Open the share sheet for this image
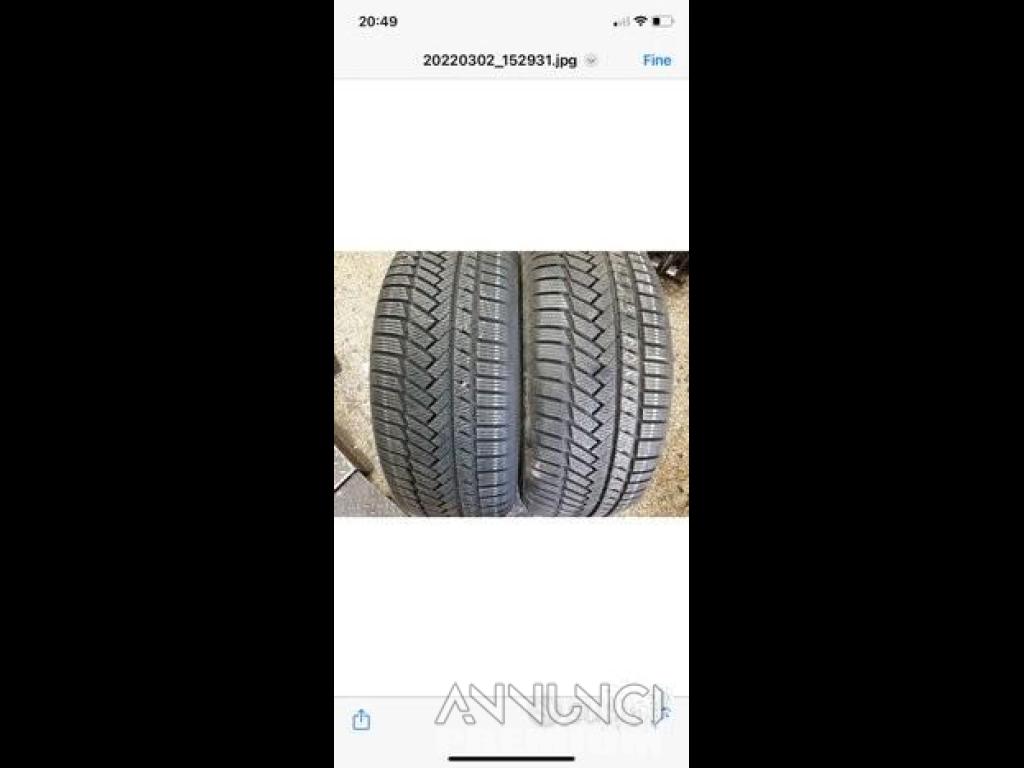 coord(361,719)
